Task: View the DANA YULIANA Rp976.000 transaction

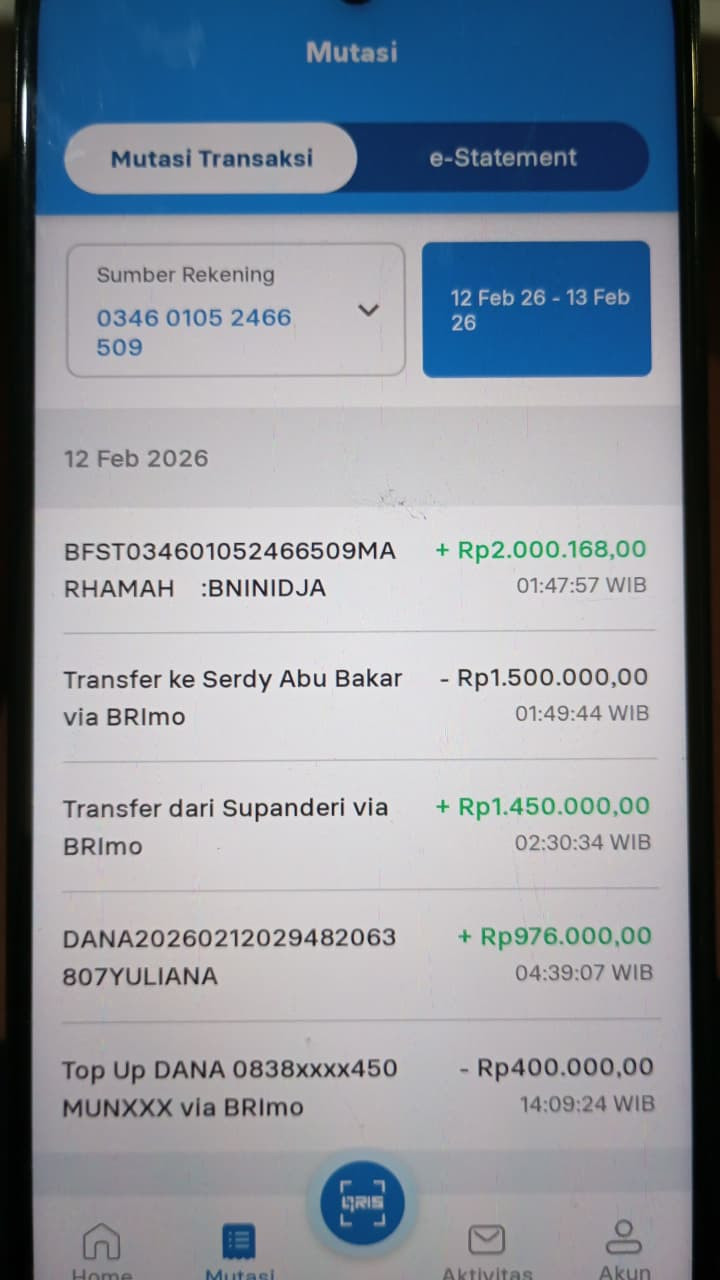Action: (358, 955)
